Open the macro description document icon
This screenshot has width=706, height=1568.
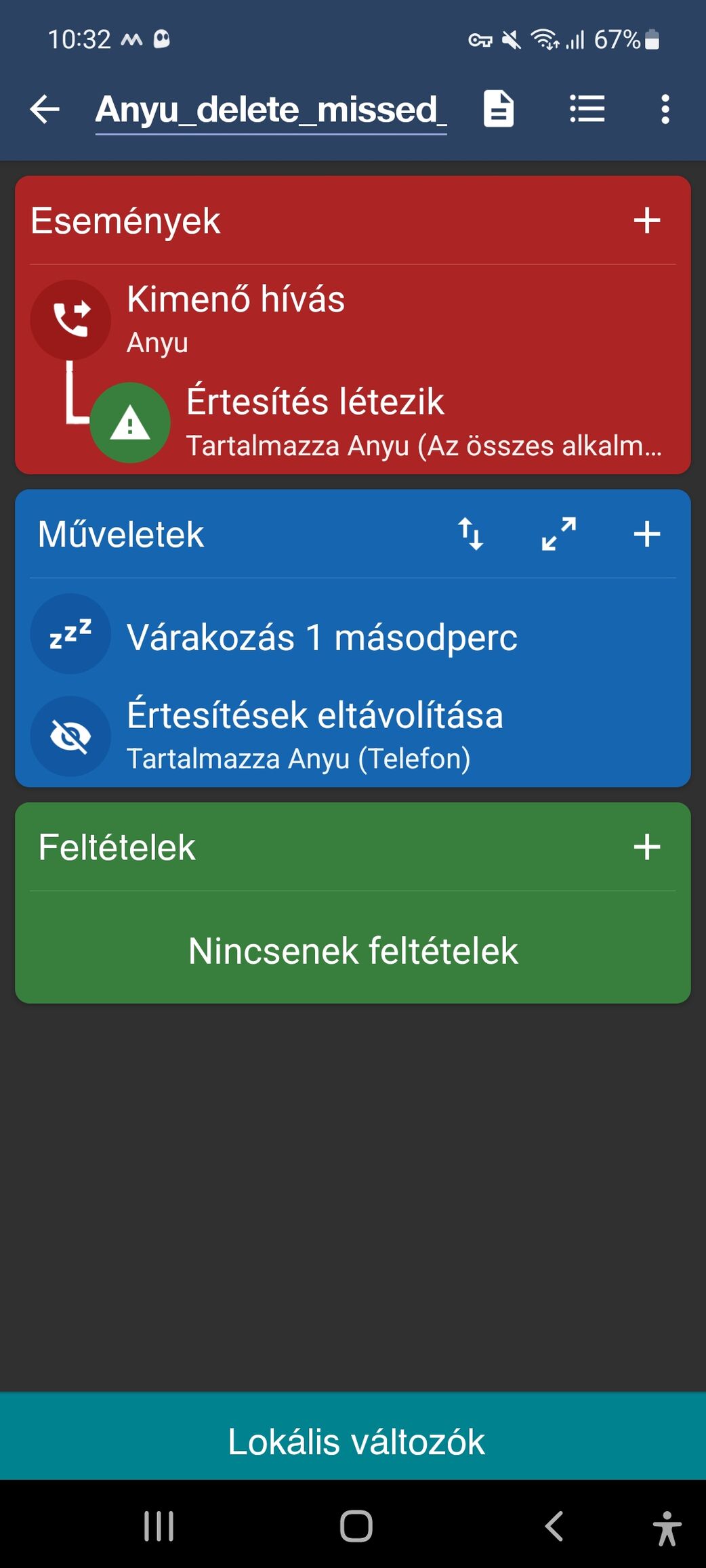[x=499, y=109]
